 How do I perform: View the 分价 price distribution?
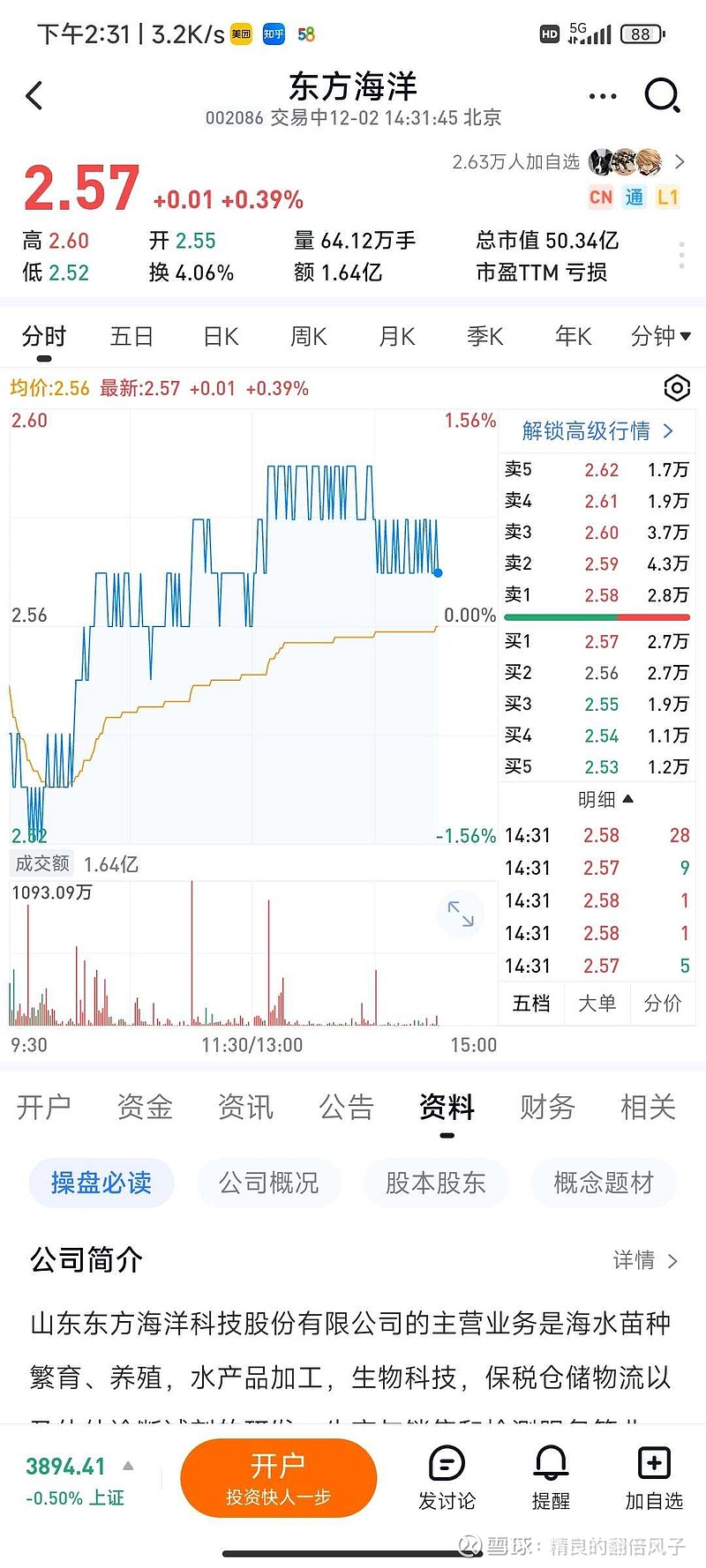(x=662, y=1003)
